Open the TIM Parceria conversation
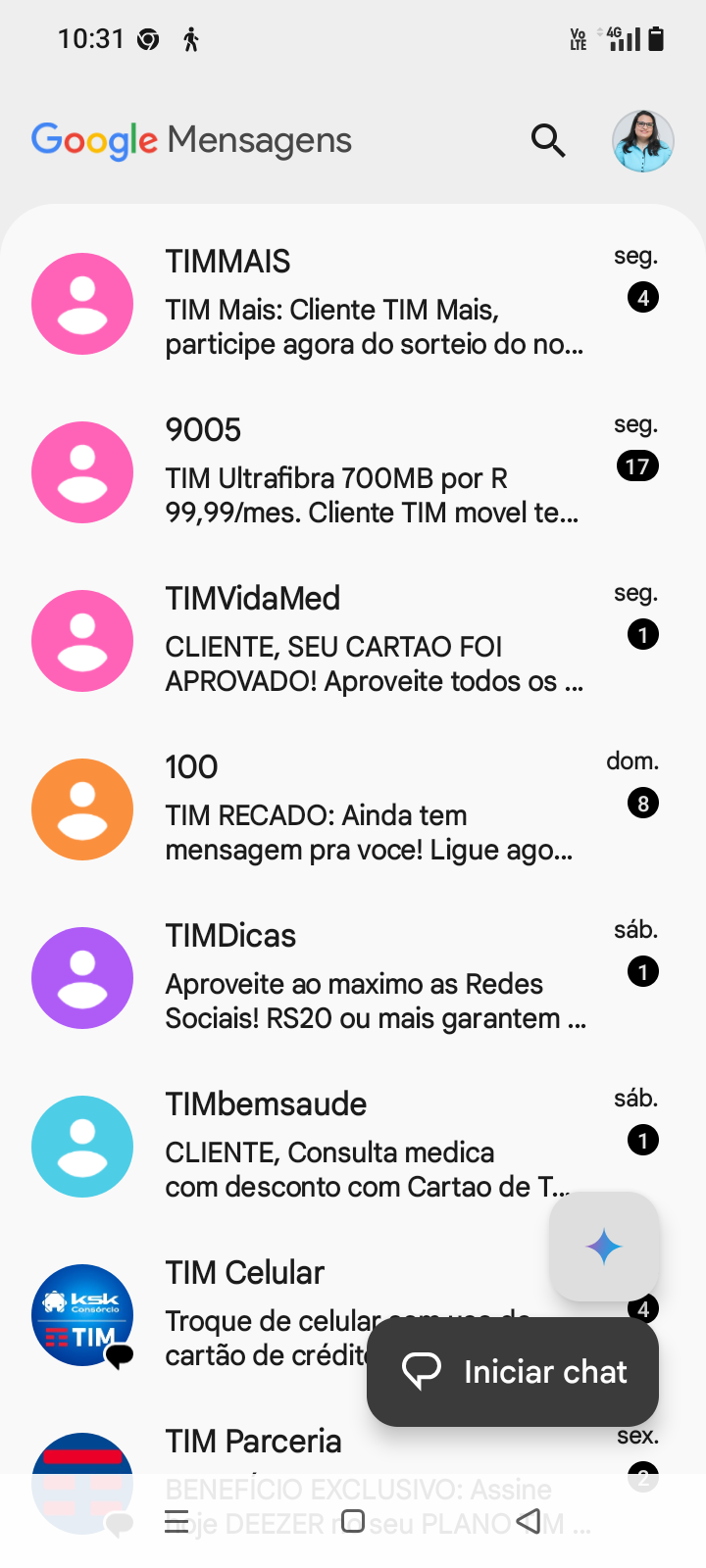Screen dimensions: 706x1568 tap(255, 1442)
